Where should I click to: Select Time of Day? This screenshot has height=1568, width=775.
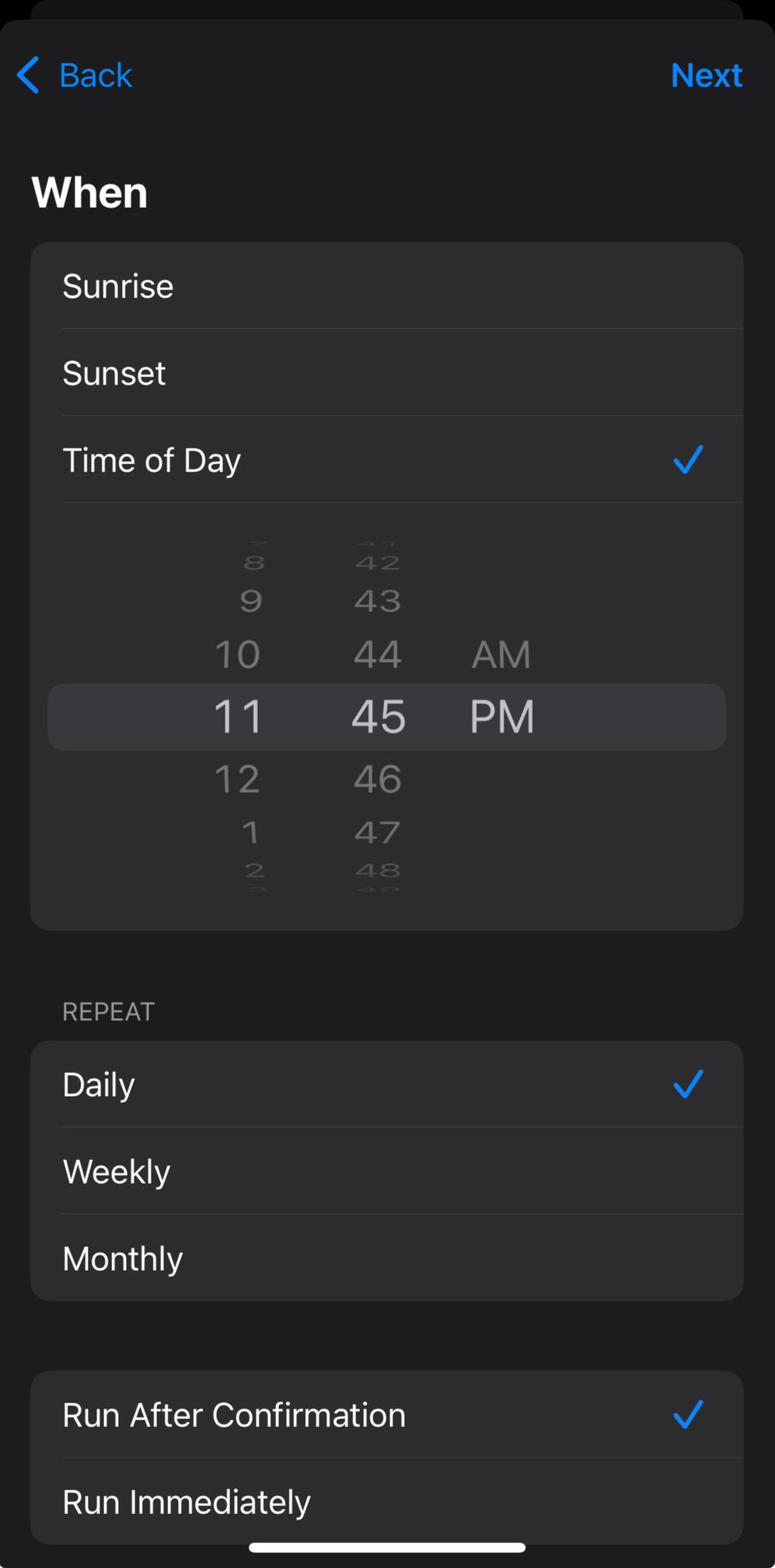coord(386,460)
